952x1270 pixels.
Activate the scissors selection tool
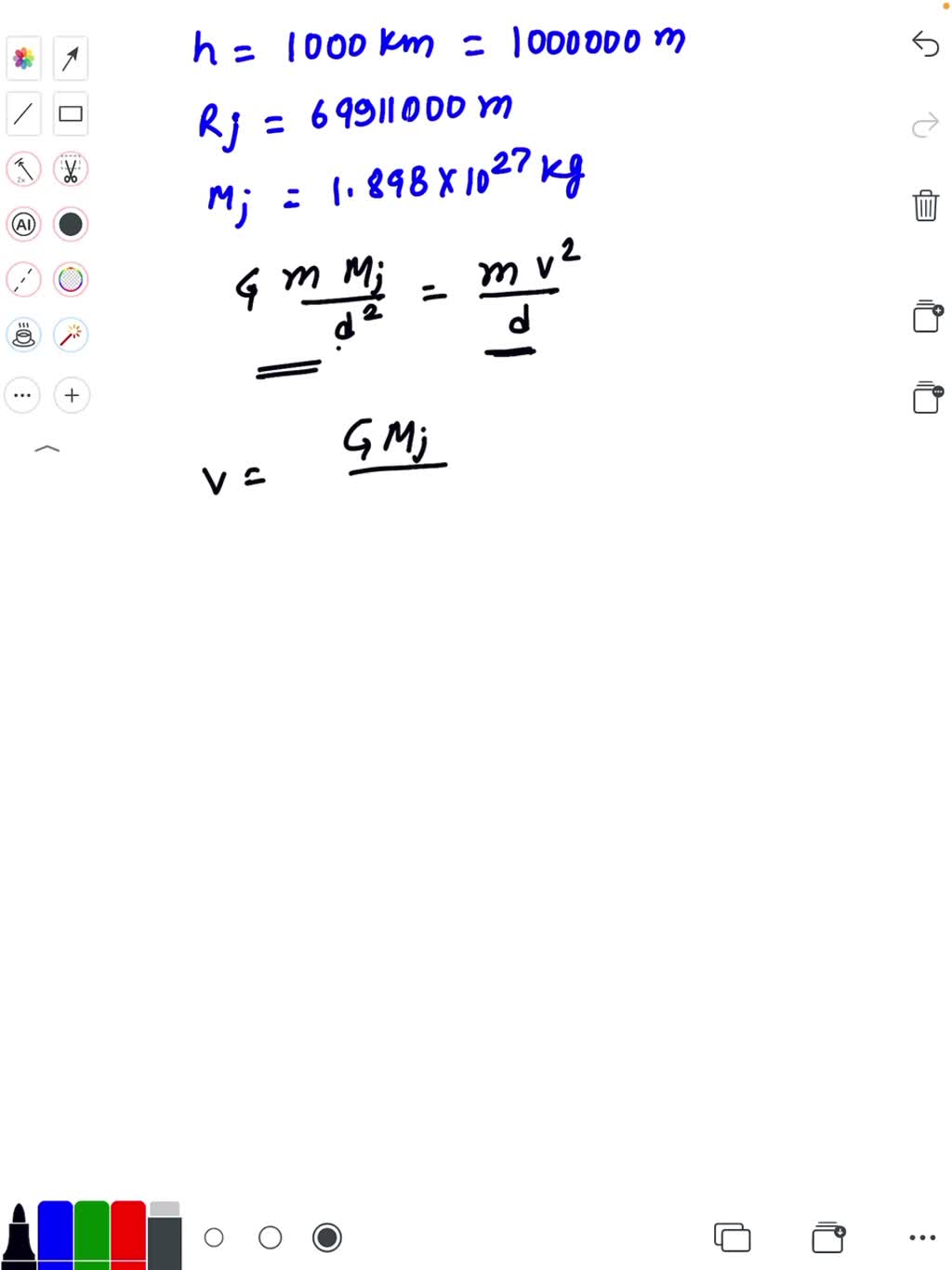(x=71, y=169)
